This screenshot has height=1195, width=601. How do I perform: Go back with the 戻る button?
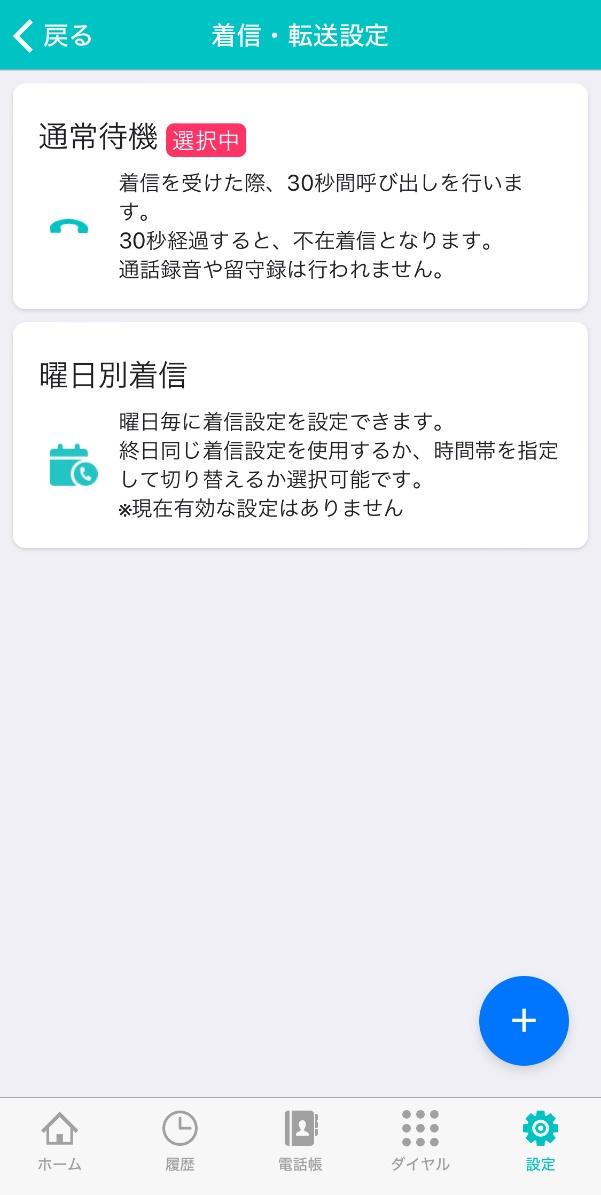click(53, 36)
